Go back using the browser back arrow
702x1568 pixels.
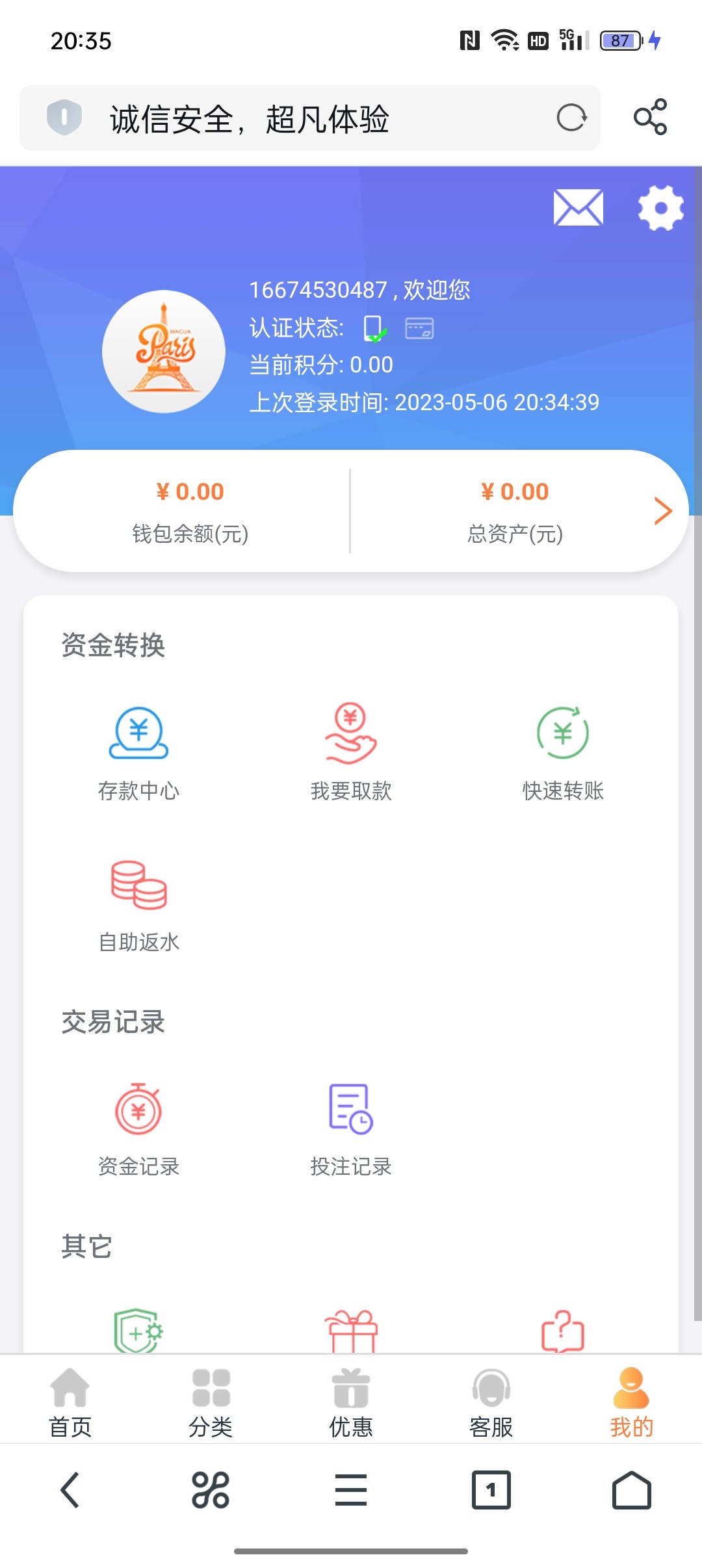tap(70, 1490)
